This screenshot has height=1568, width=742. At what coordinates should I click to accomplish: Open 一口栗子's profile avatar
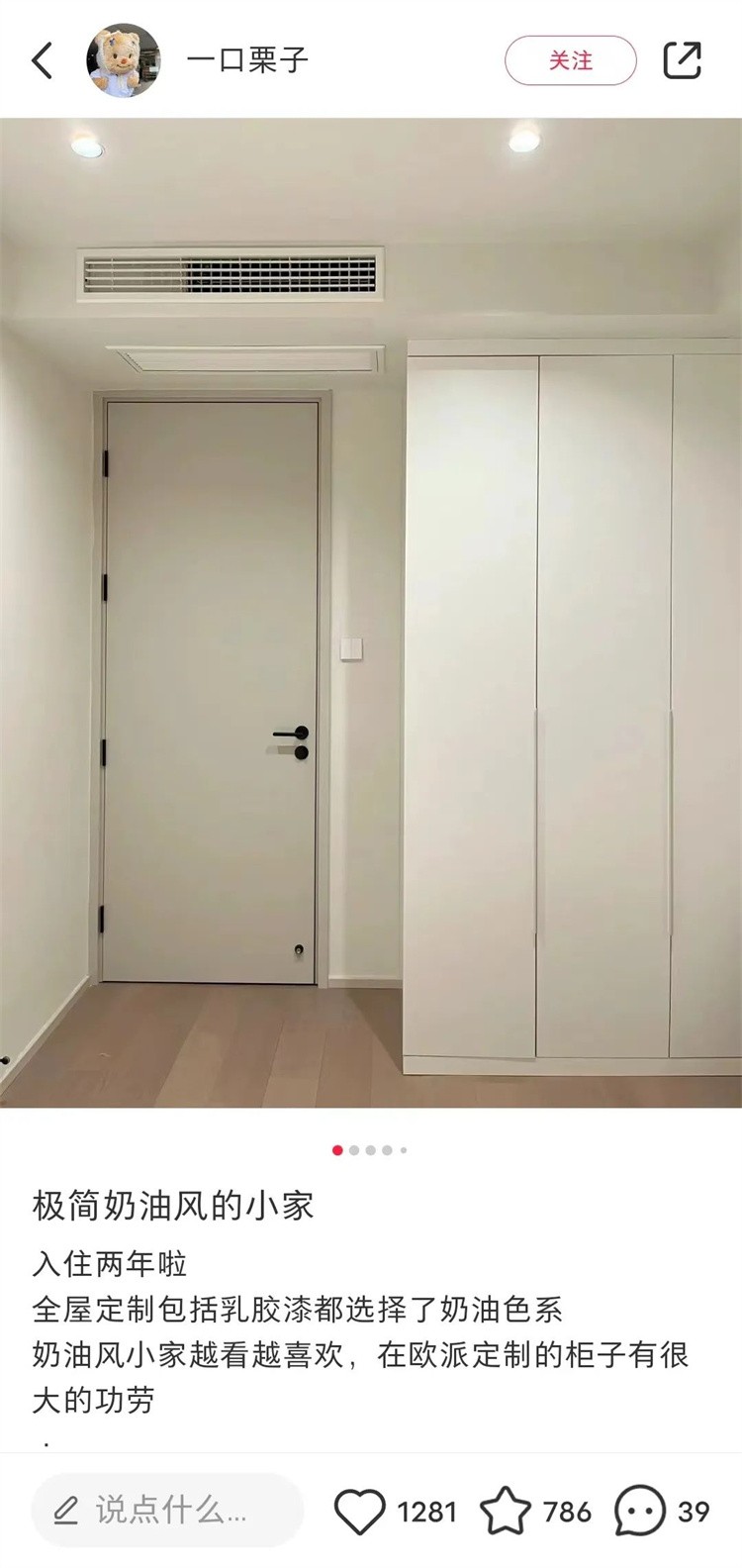124,60
